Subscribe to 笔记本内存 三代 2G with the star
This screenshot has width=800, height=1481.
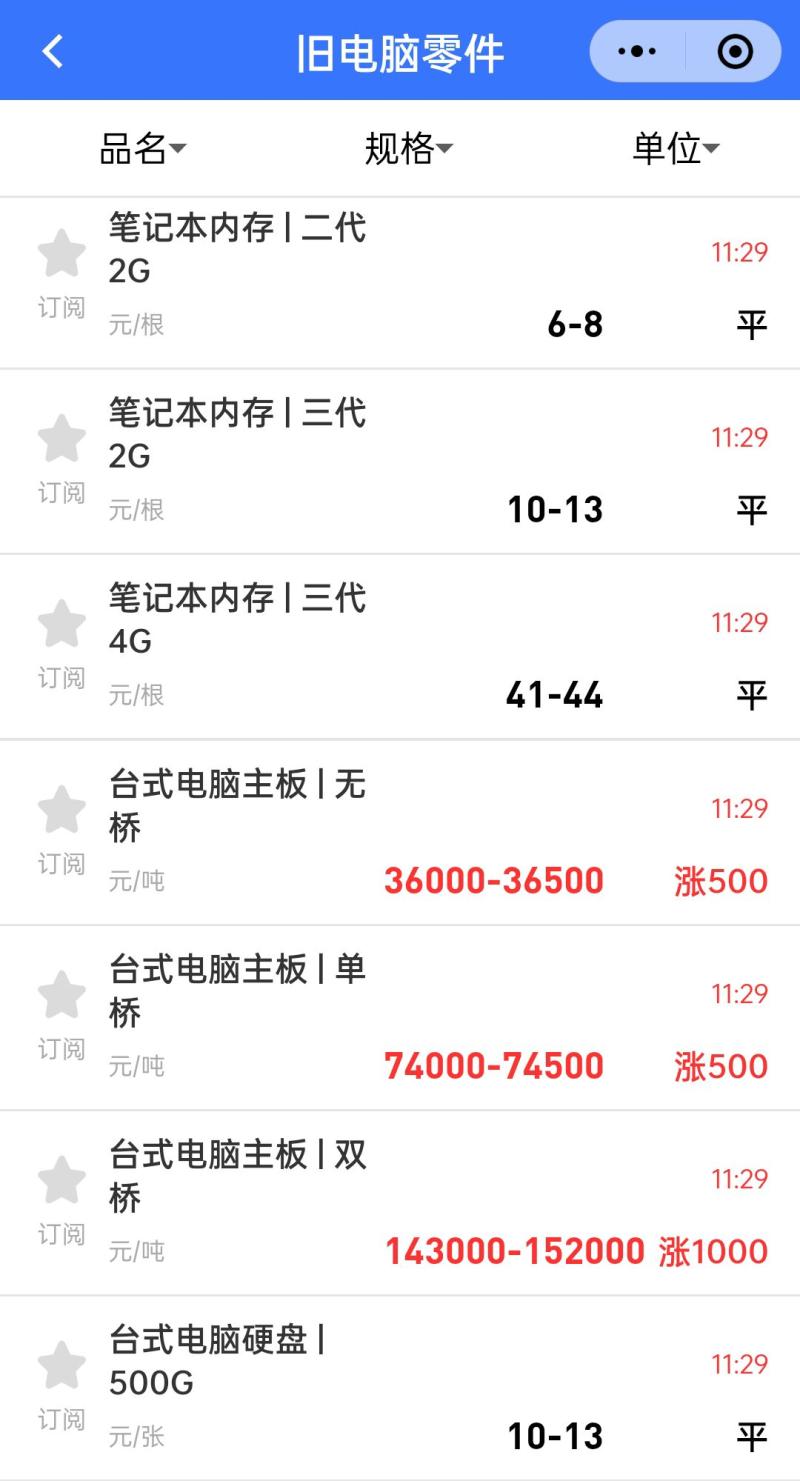[62, 439]
